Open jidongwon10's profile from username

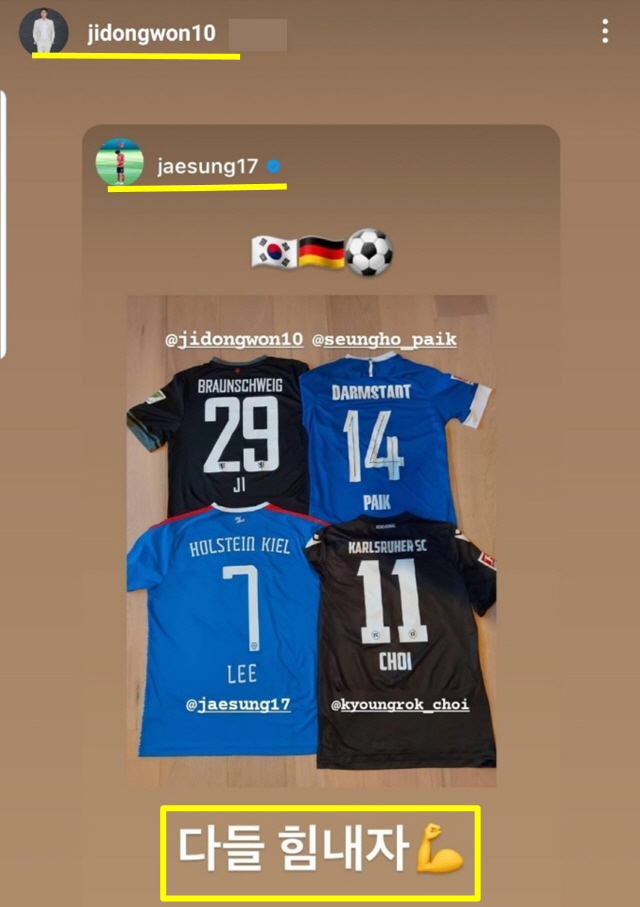click(150, 33)
